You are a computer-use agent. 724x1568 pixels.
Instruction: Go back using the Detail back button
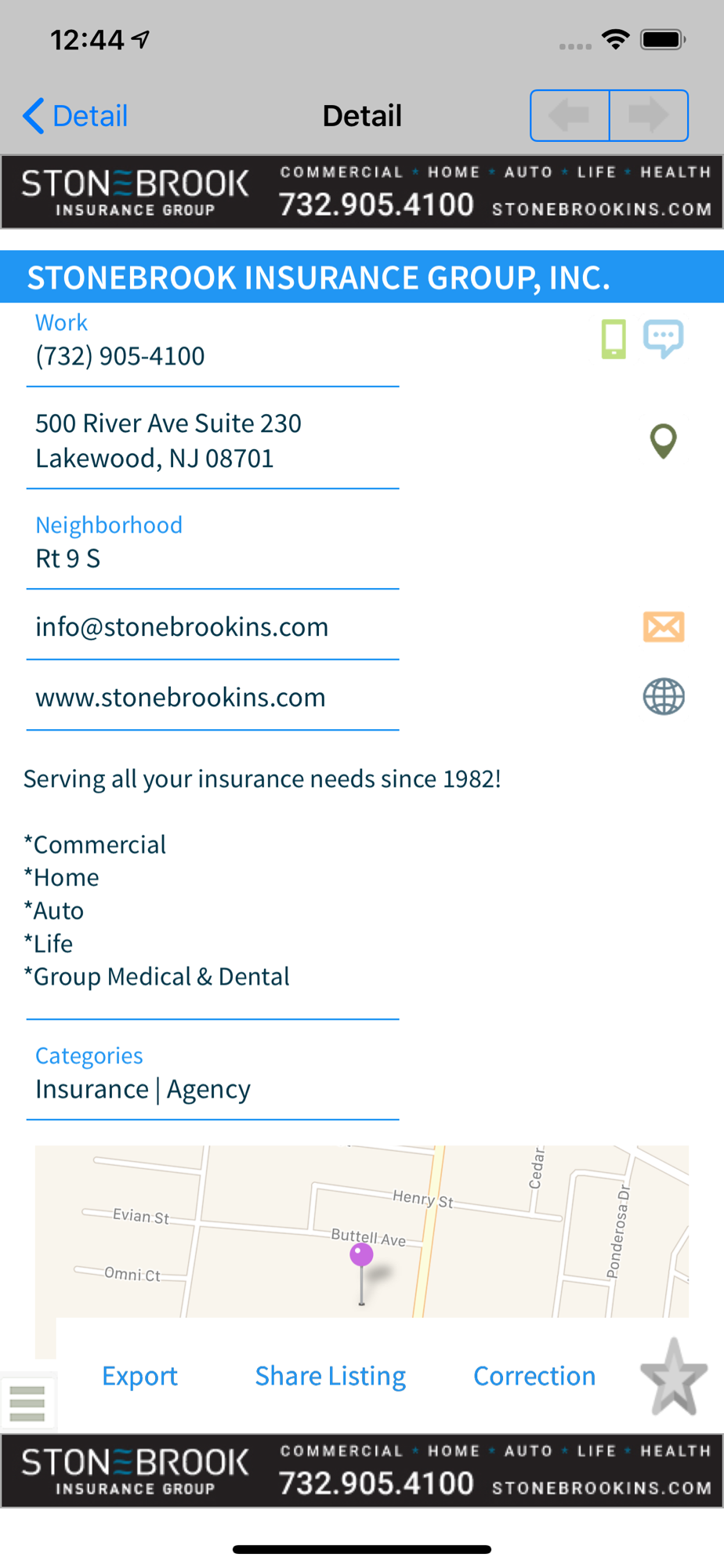click(75, 116)
